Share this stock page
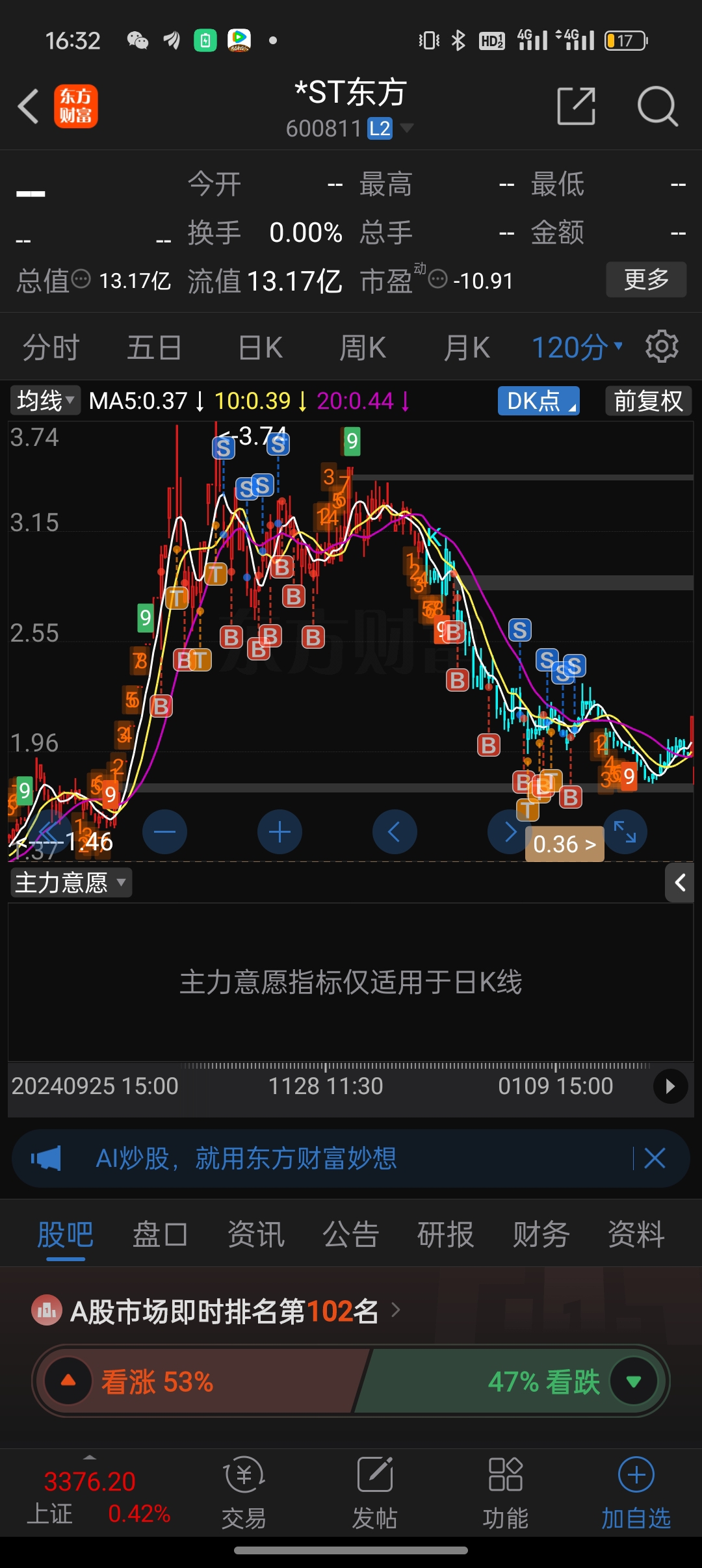The height and width of the screenshot is (1568, 702). coord(577,106)
